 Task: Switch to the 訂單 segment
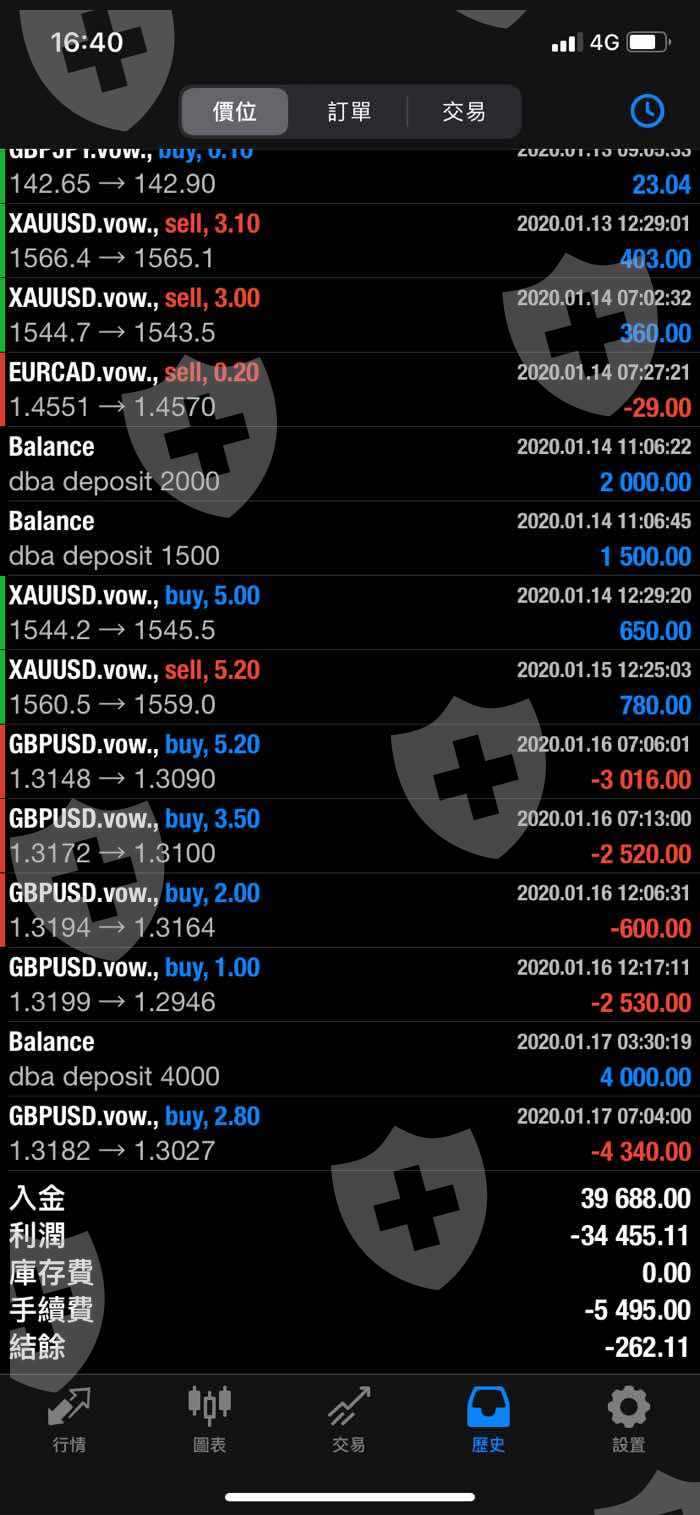coord(349,111)
